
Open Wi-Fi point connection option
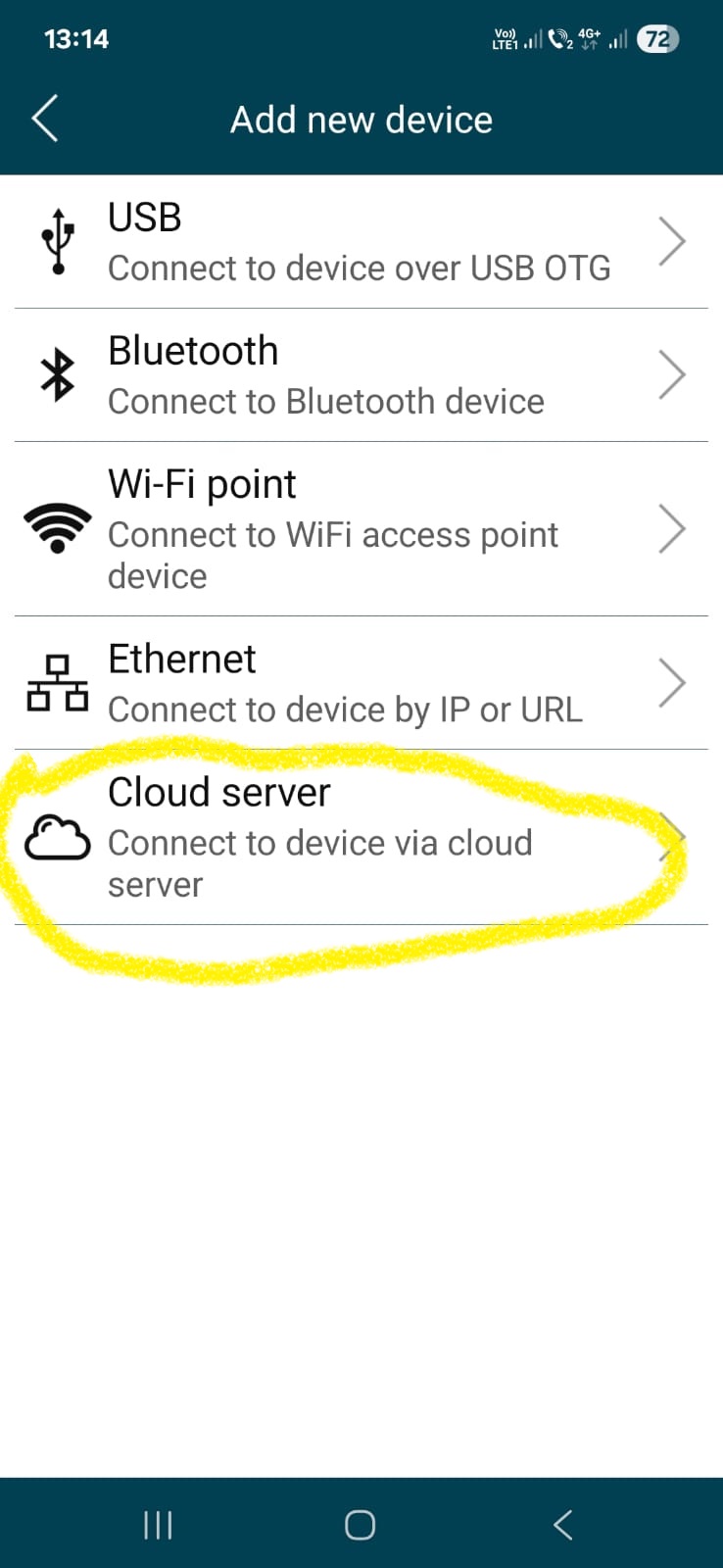[361, 529]
